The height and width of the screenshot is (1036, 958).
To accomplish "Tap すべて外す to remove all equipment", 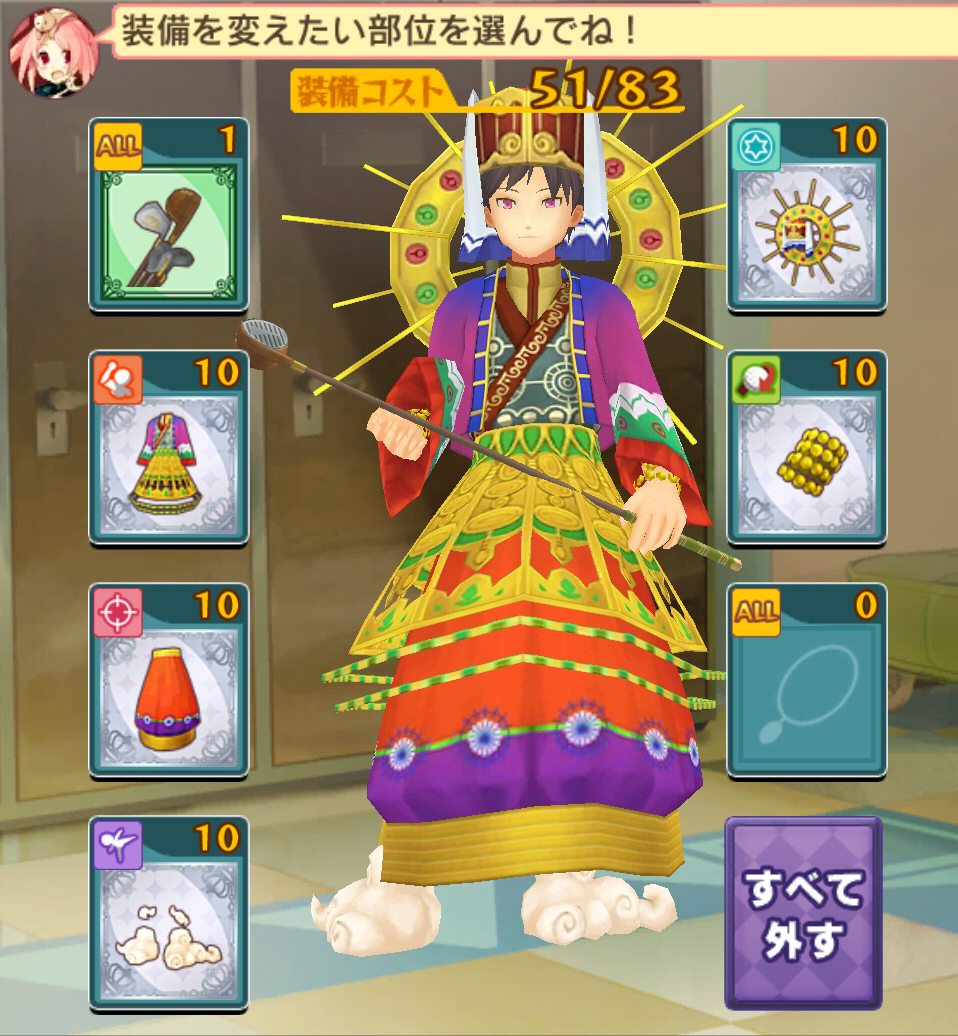I will (803, 912).
